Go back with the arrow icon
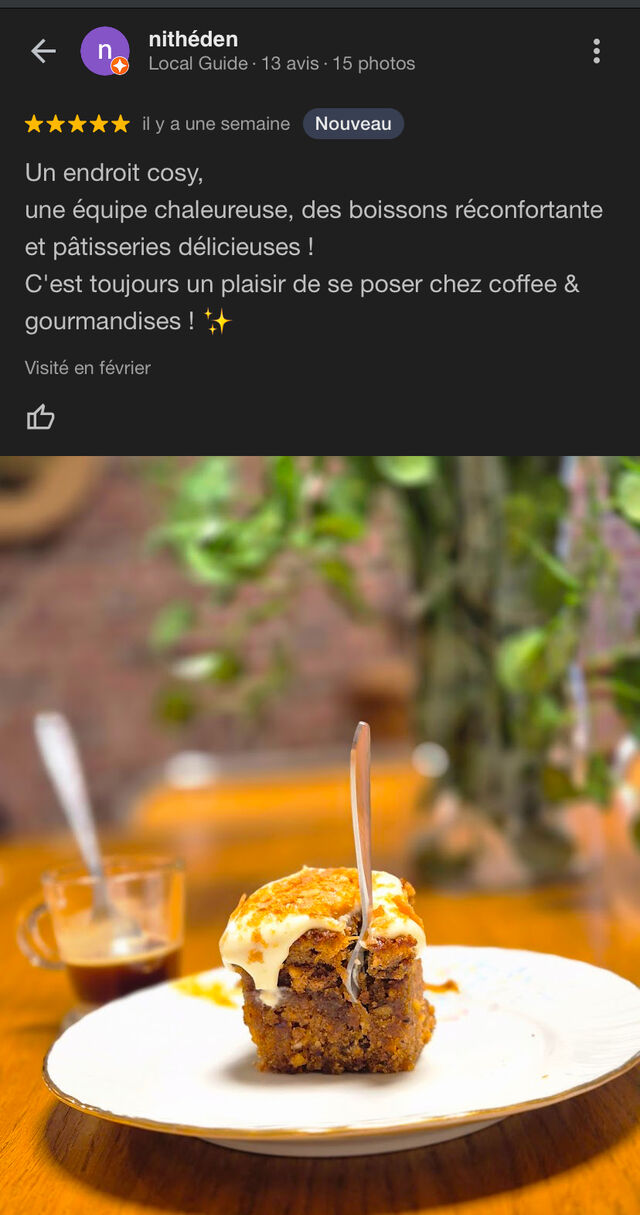The height and width of the screenshot is (1215, 640). point(43,51)
